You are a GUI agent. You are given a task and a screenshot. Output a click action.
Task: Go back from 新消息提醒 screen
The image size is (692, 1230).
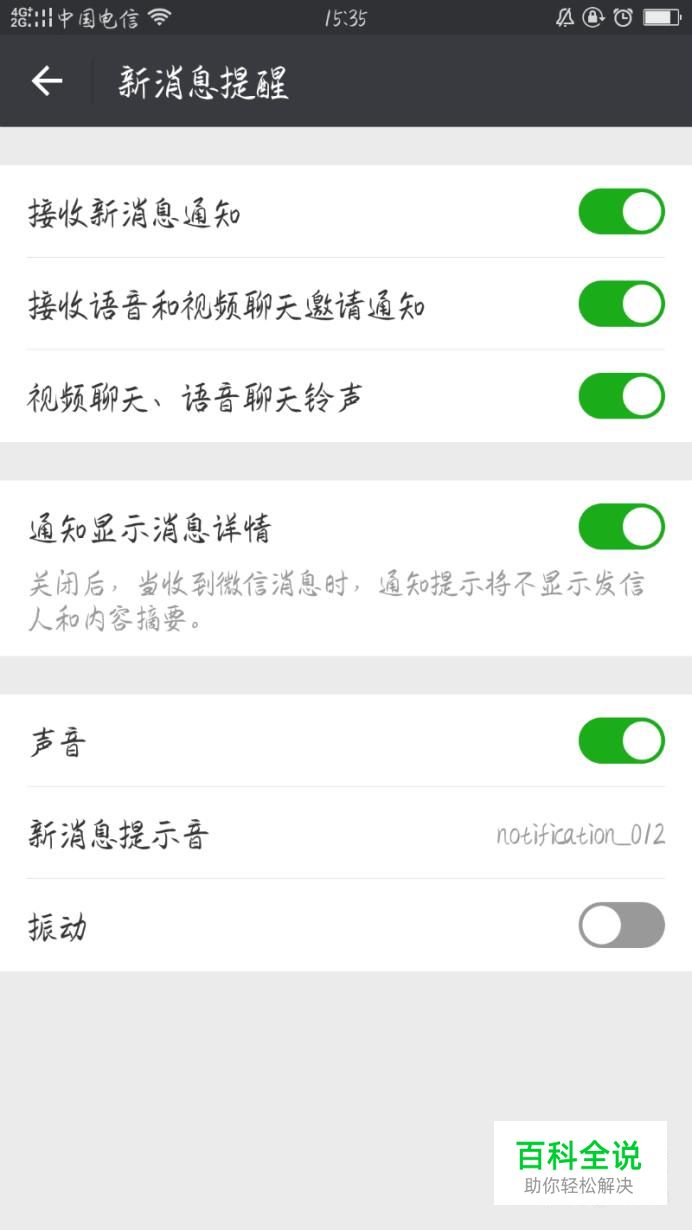click(47, 82)
